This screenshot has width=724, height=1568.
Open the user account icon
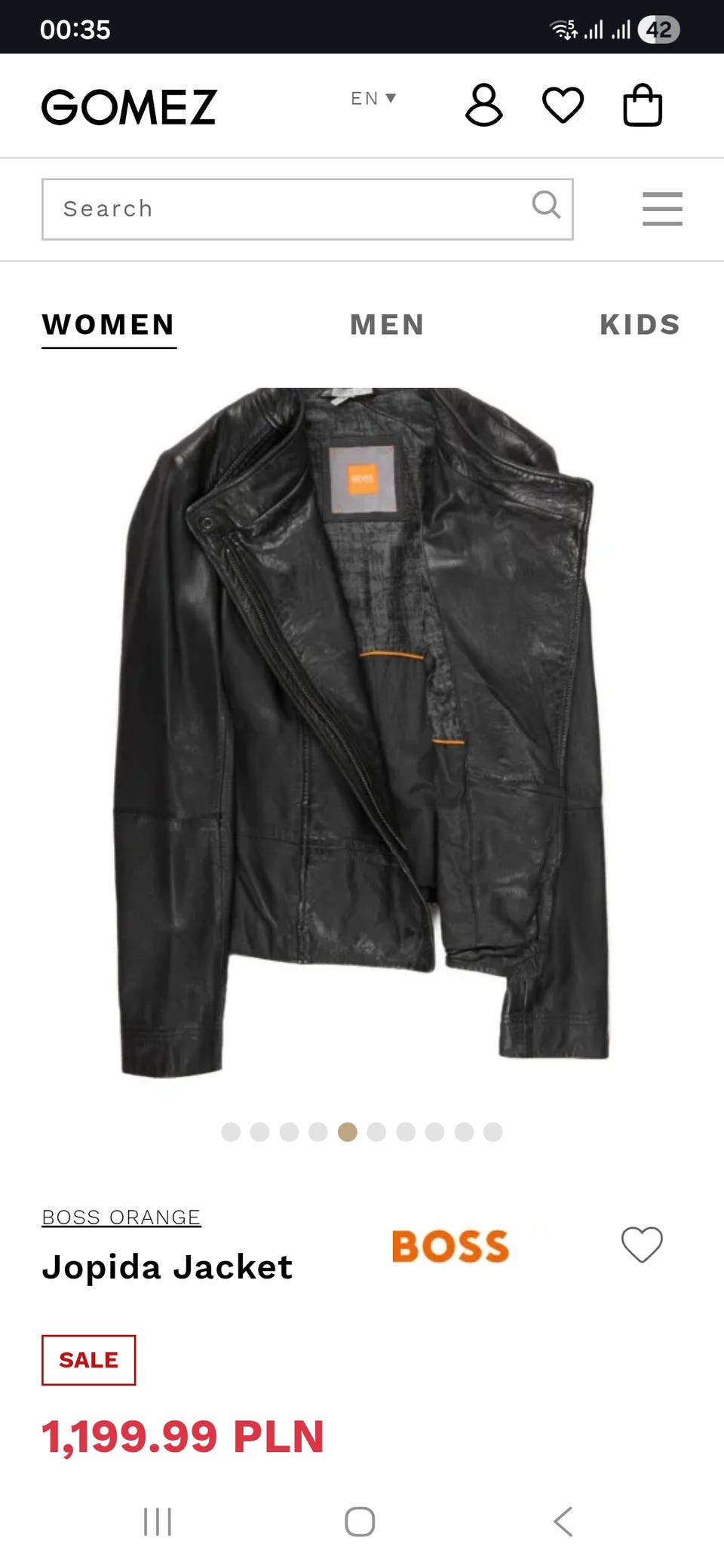coord(483,105)
